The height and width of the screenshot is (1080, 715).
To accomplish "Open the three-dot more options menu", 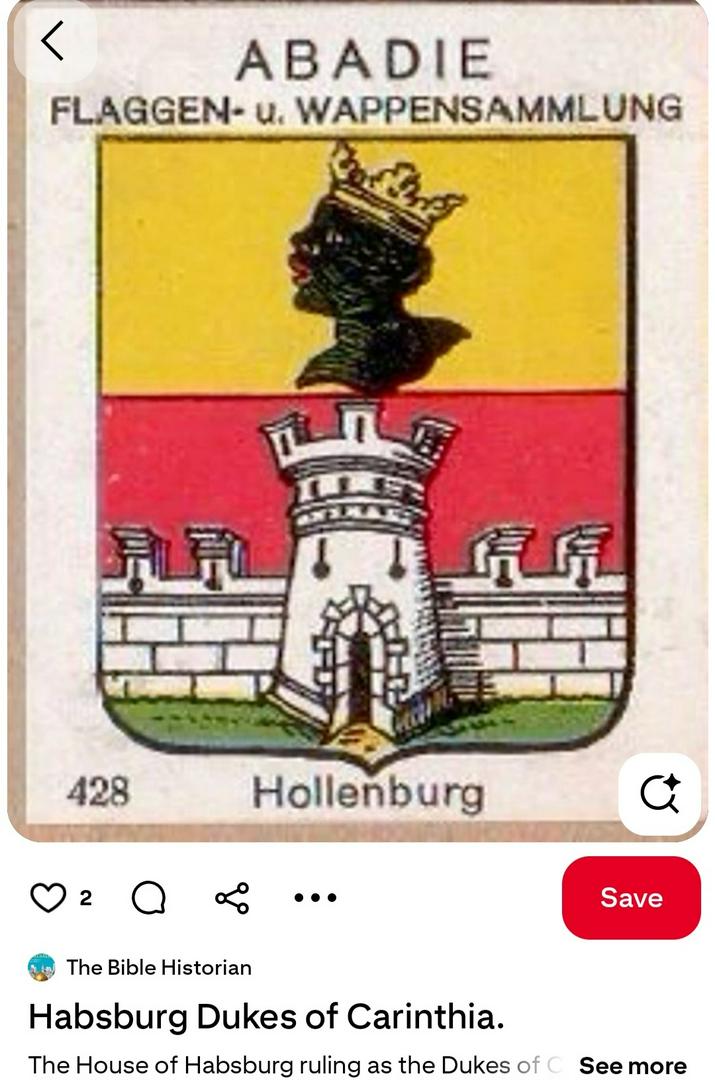I will tap(315, 898).
